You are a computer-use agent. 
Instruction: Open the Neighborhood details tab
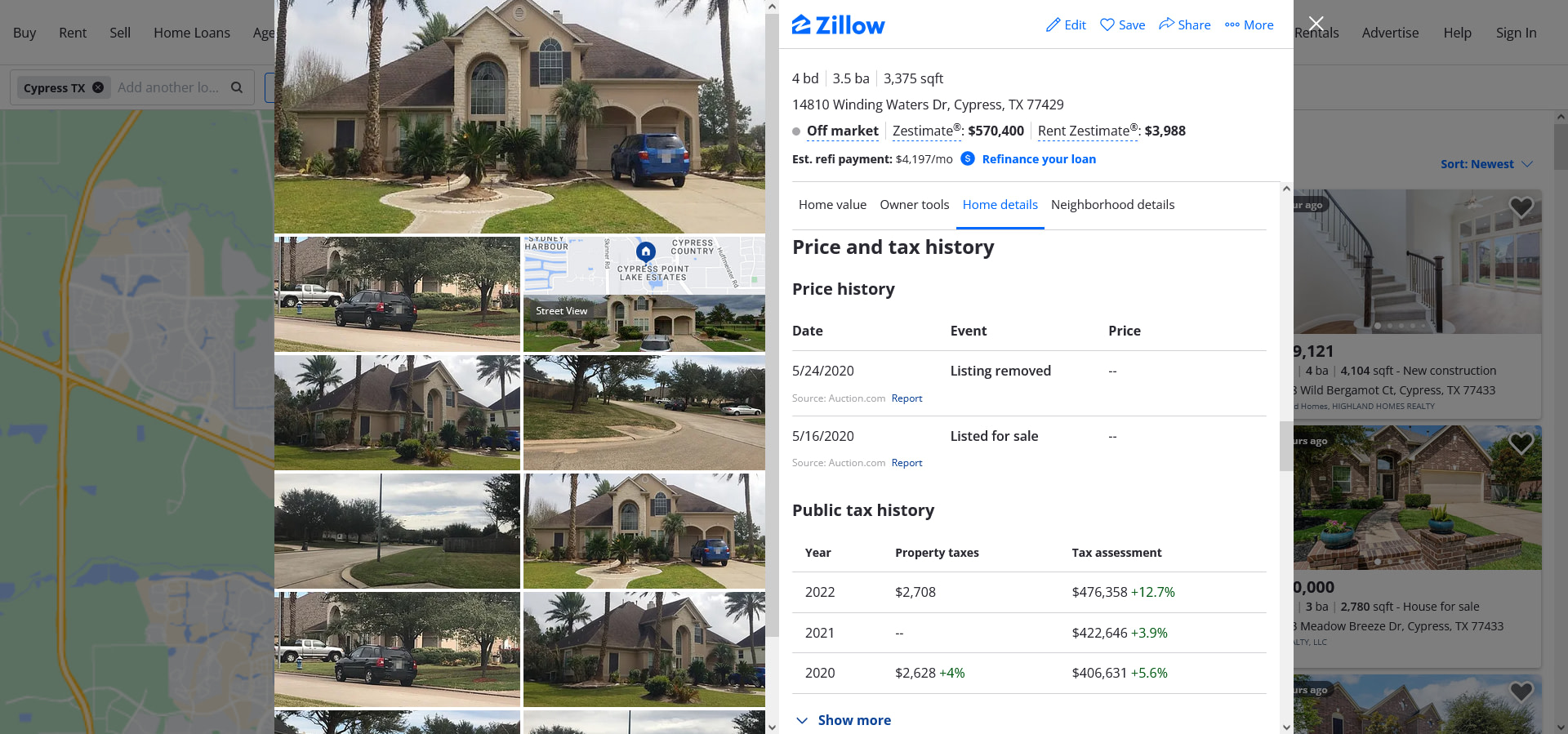click(1112, 205)
